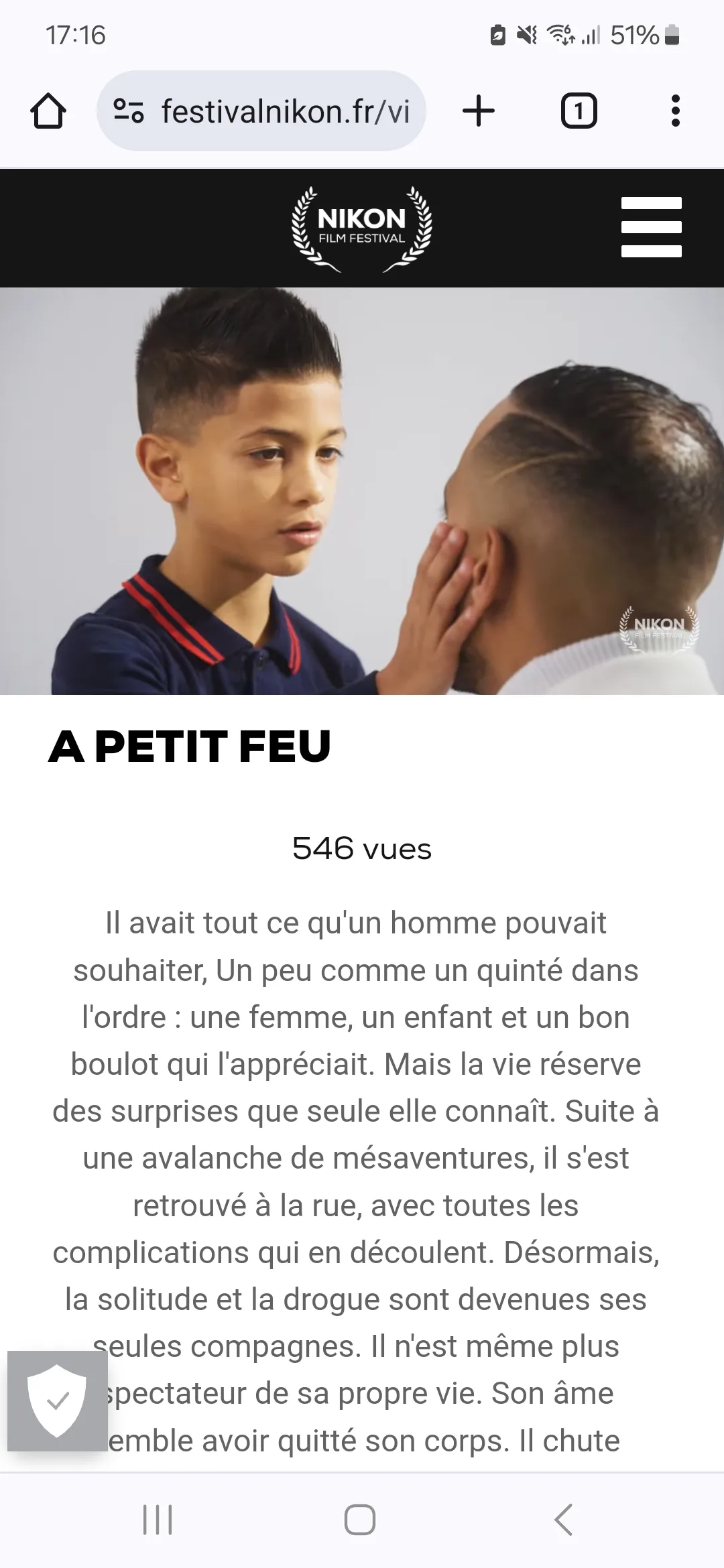724x1568 pixels.
Task: Go to the Nikon Film Festival homepage via the logo
Action: (362, 229)
